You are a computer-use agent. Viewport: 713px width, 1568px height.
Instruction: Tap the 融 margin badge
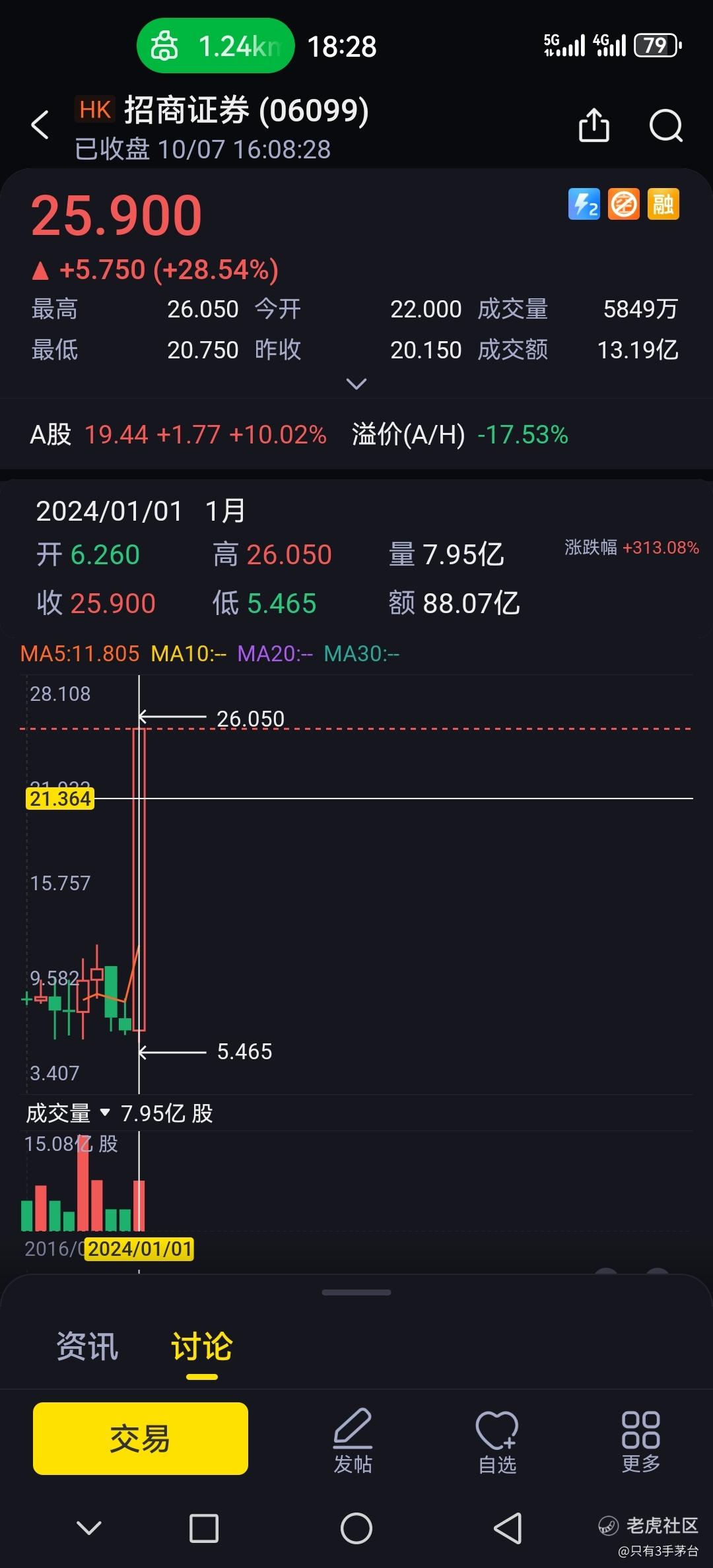point(663,205)
